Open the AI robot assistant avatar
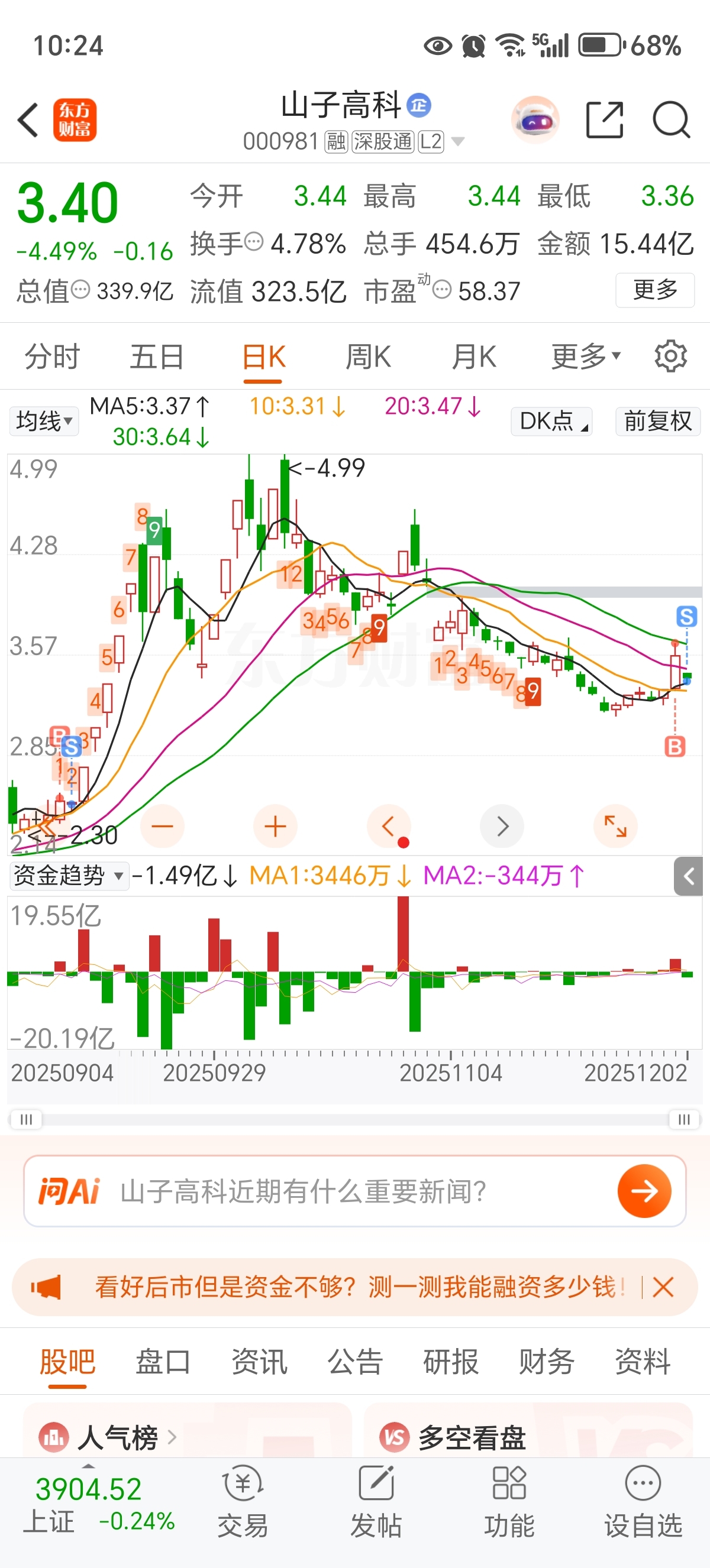This screenshot has width=710, height=1568. 535,120
